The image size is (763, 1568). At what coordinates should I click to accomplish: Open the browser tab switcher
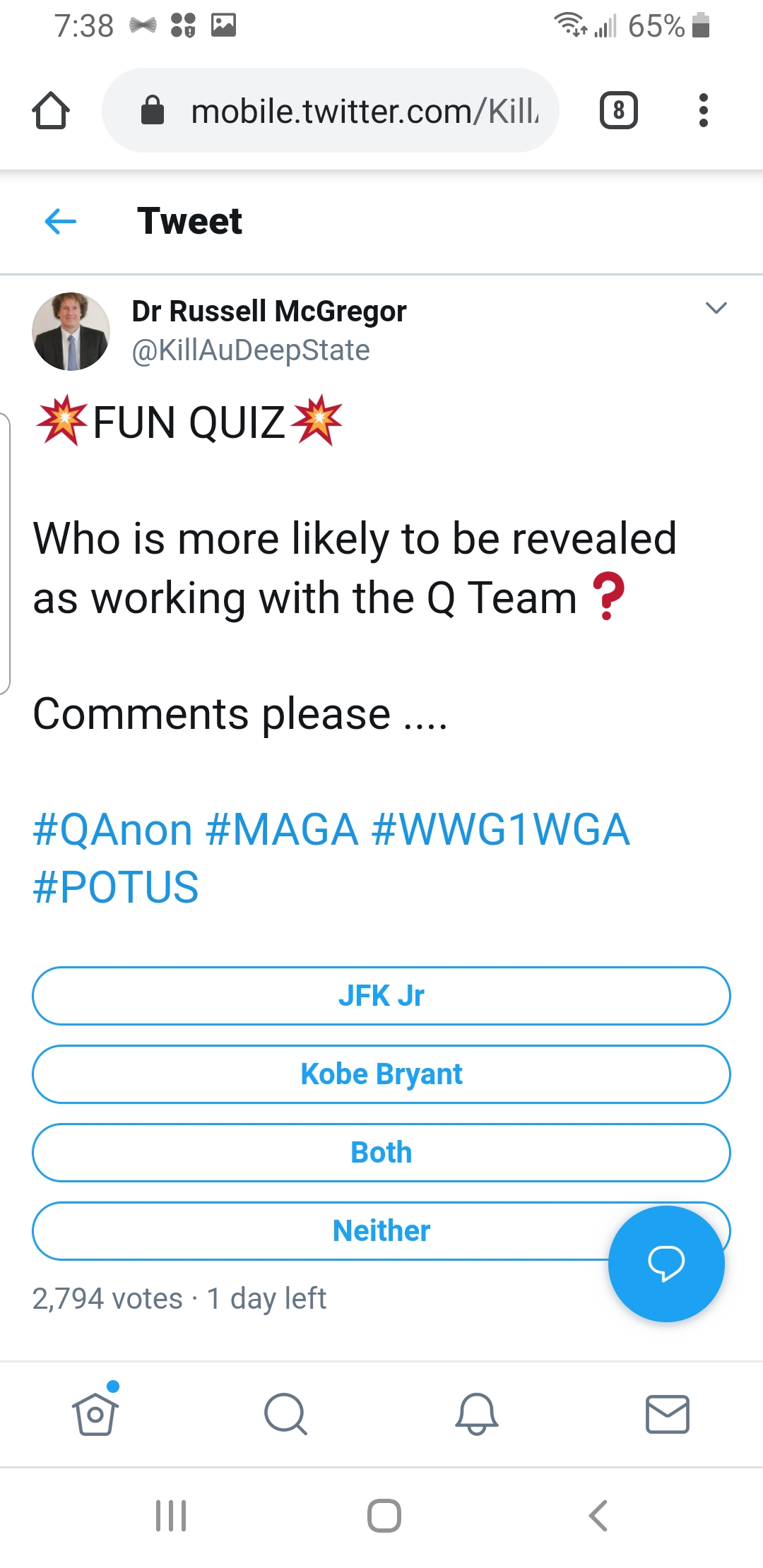[618, 111]
